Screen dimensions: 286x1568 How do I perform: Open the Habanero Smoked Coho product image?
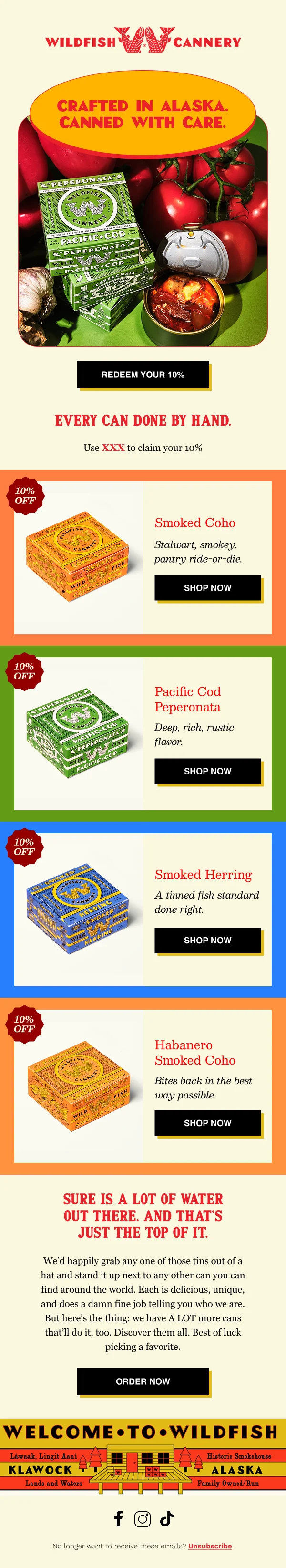click(78, 1087)
